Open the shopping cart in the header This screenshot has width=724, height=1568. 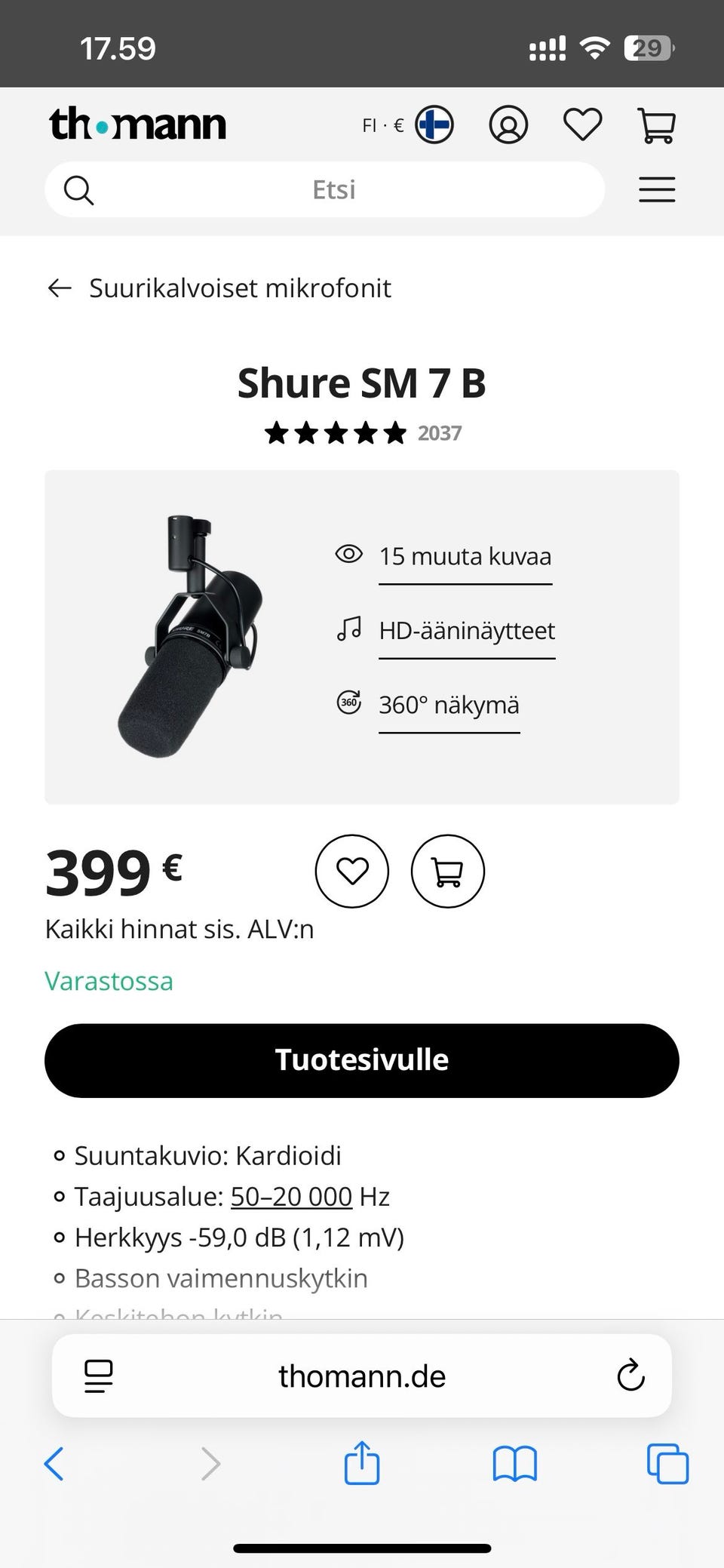pyautogui.click(x=655, y=125)
